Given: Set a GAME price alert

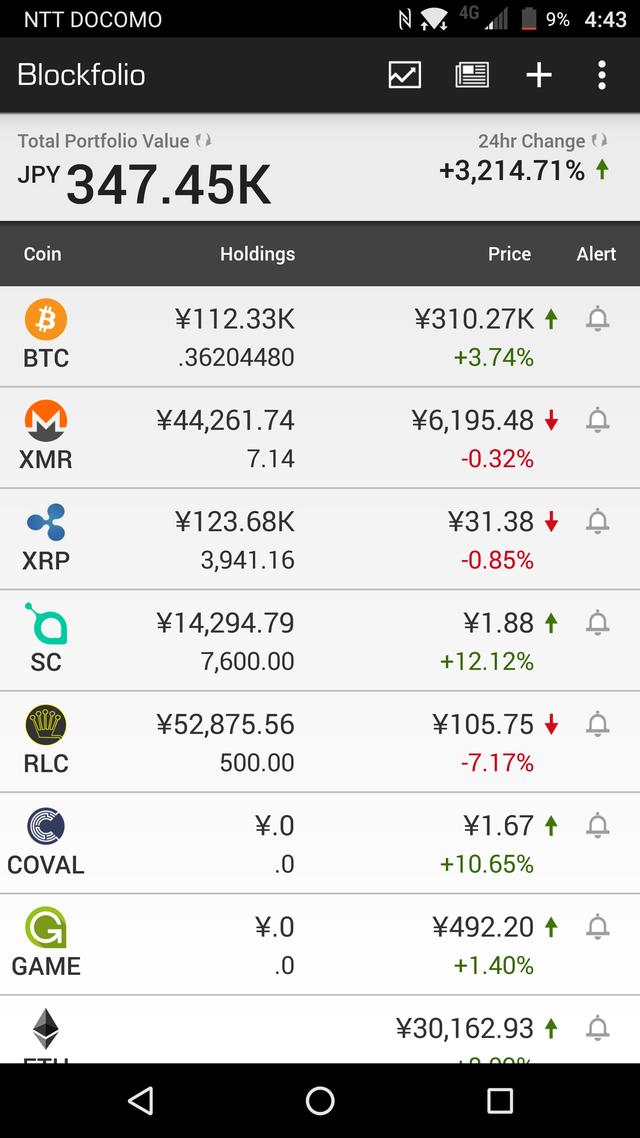Looking at the screenshot, I should 597,928.
